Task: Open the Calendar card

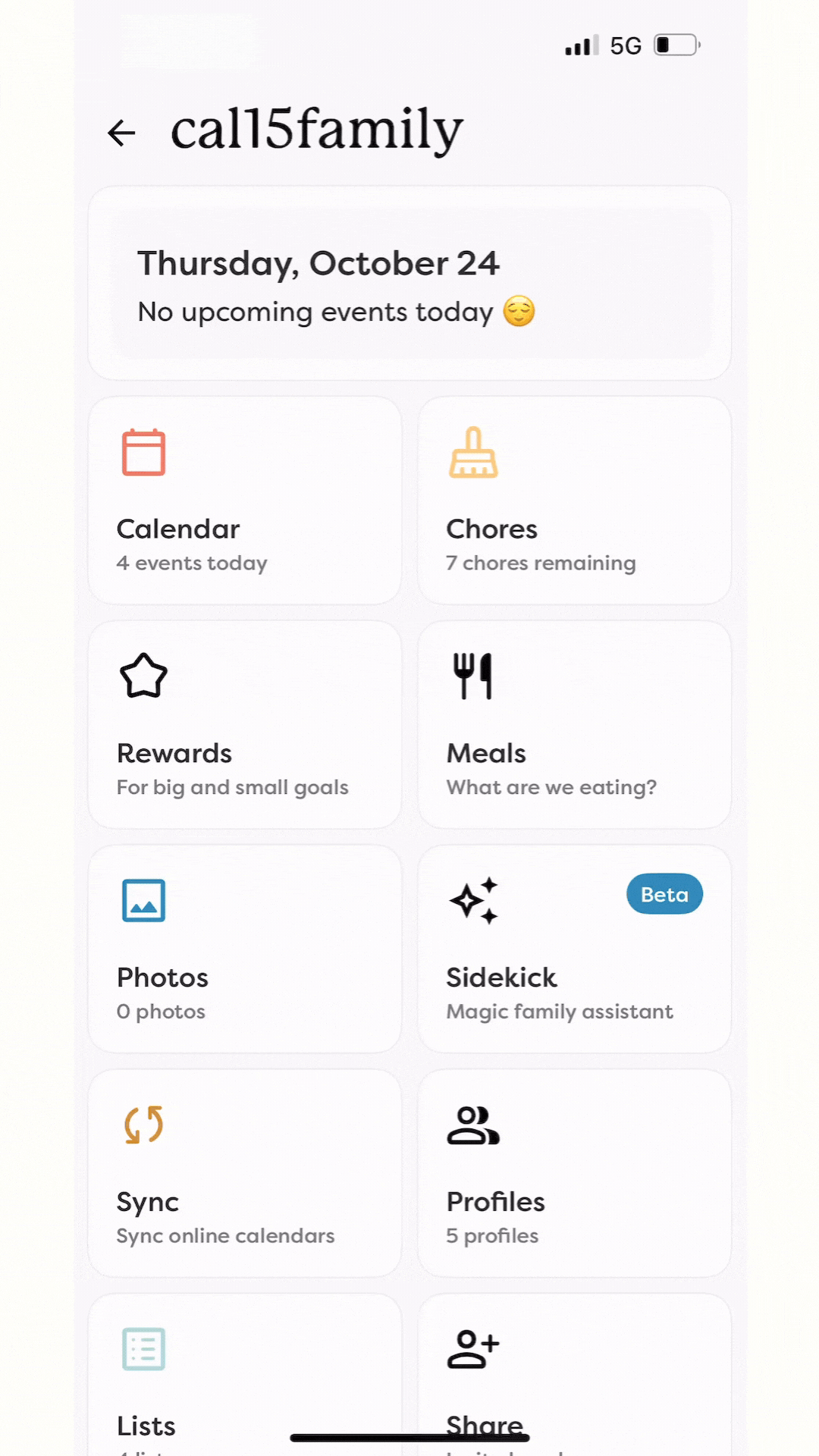Action: coord(244,500)
